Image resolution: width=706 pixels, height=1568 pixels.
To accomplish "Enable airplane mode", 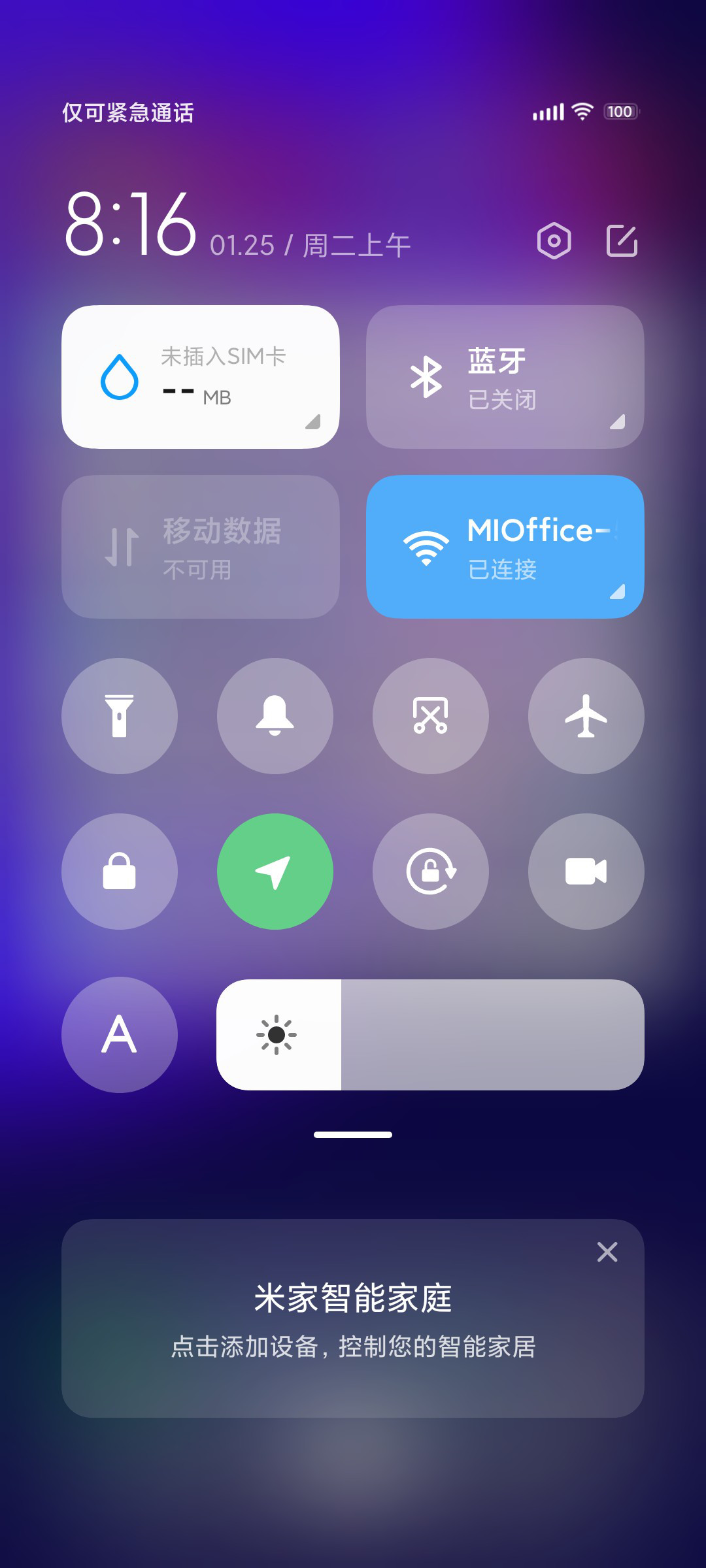I will (x=586, y=716).
